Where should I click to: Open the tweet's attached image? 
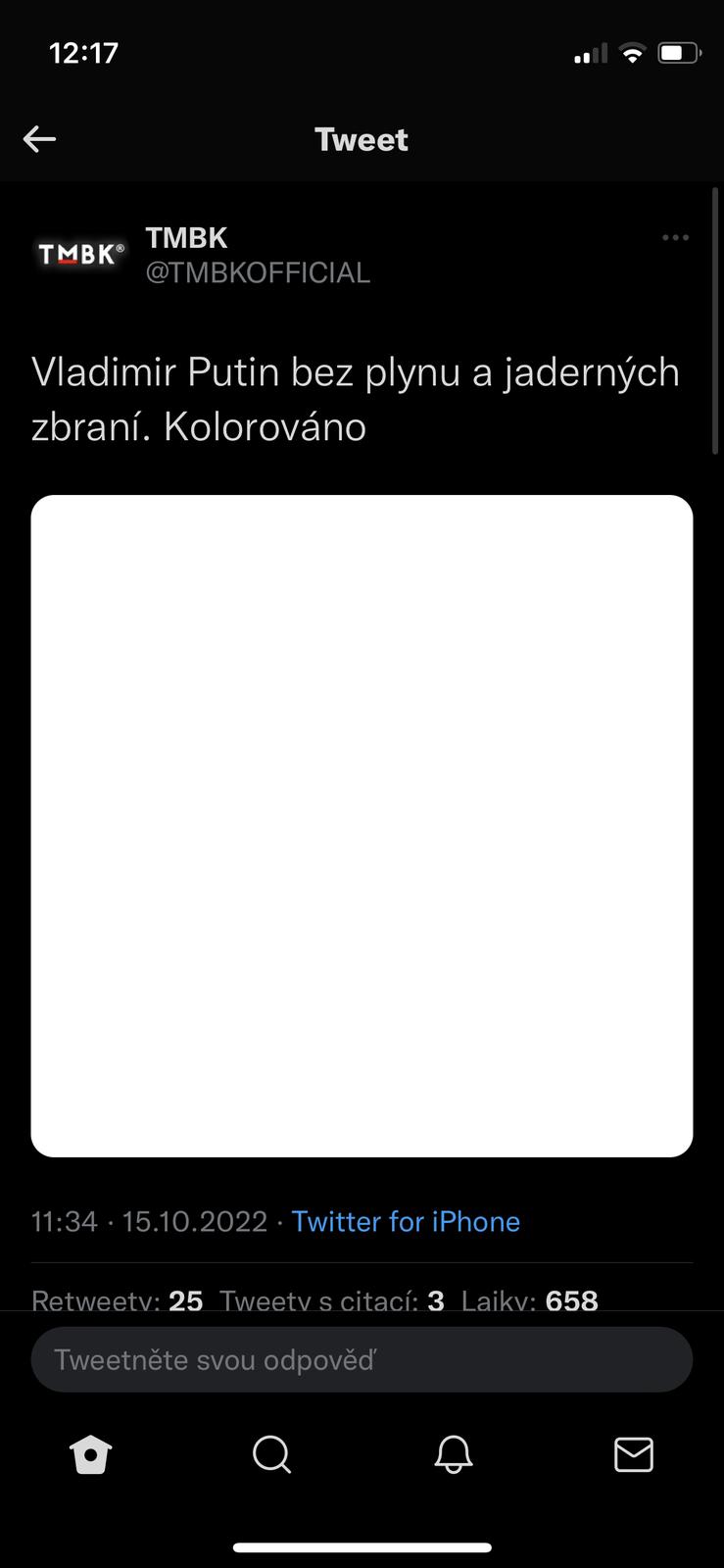tap(362, 825)
